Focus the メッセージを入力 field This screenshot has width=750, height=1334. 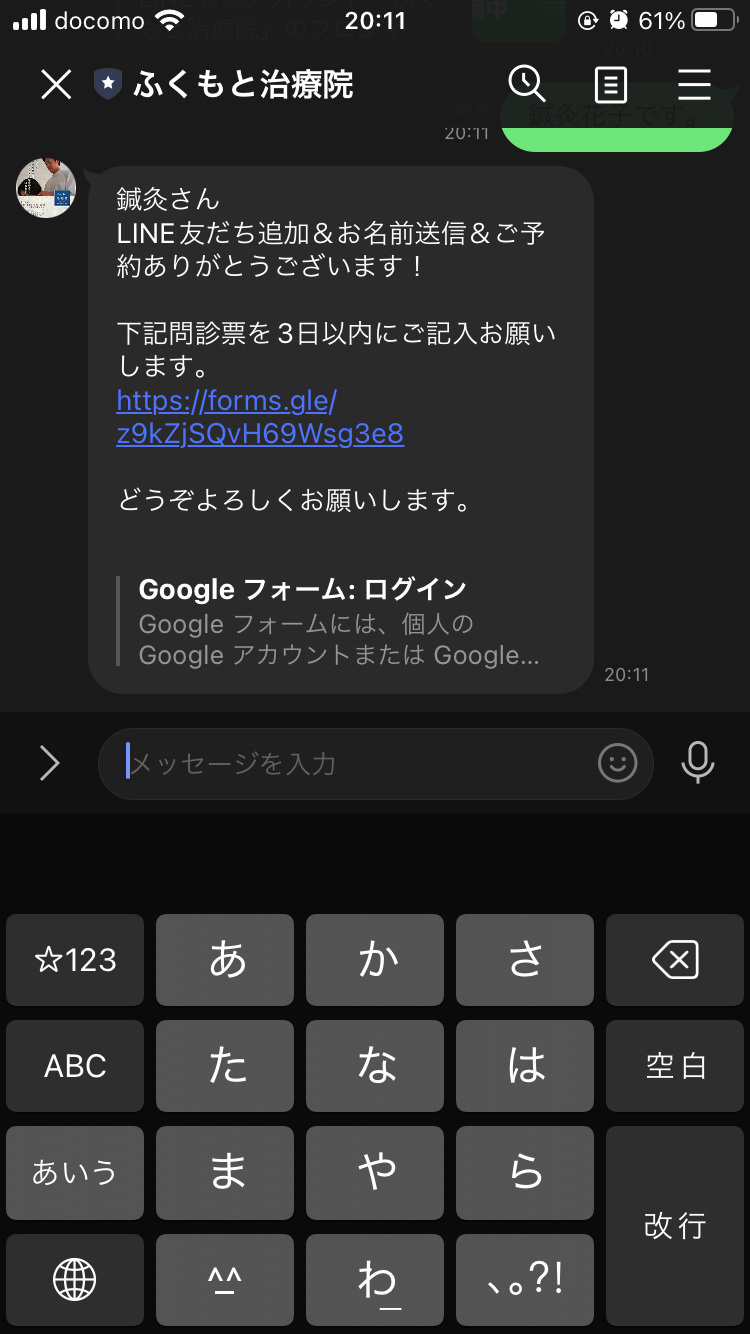tap(350, 764)
